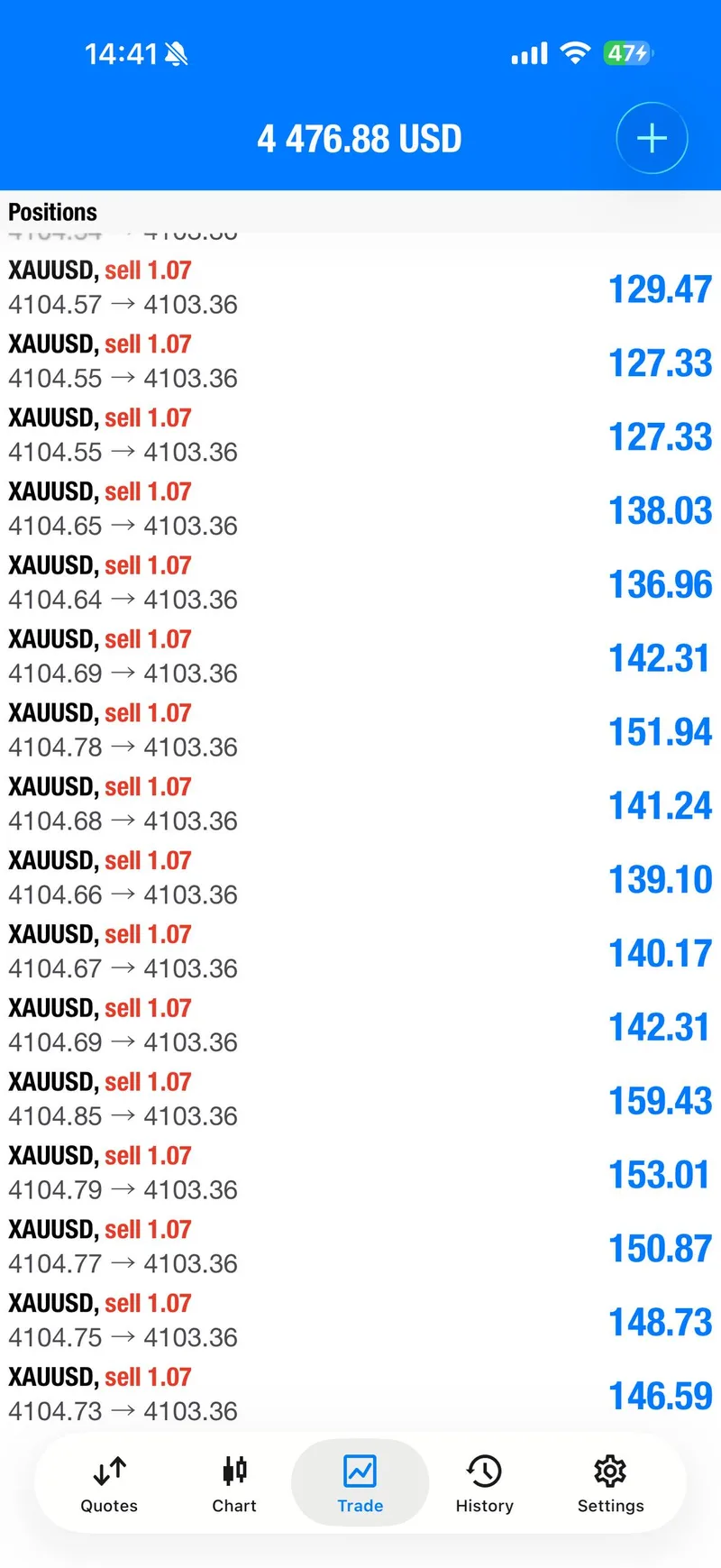Expand the position with profit 151.94

coord(360,730)
